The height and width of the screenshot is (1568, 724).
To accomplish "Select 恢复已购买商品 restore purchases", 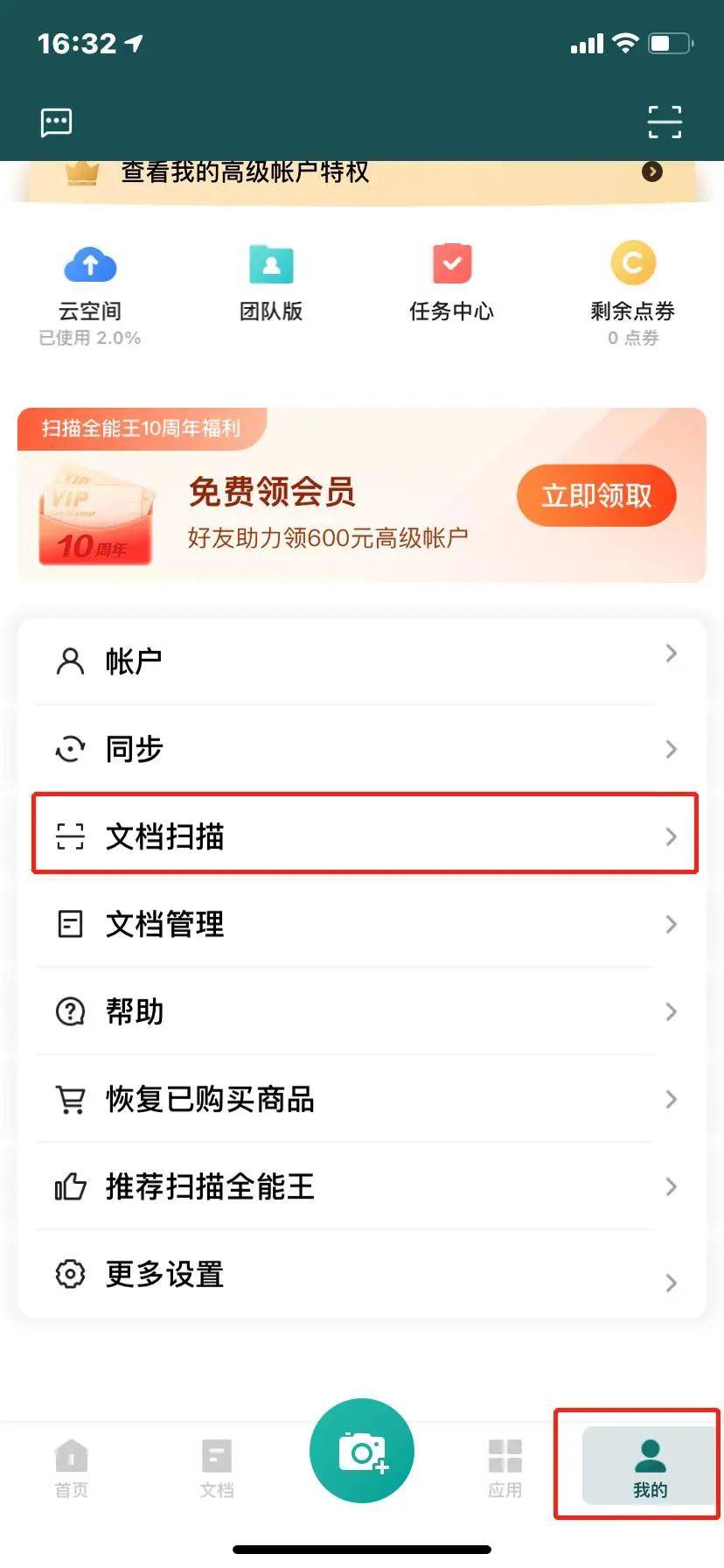I will 362,1098.
